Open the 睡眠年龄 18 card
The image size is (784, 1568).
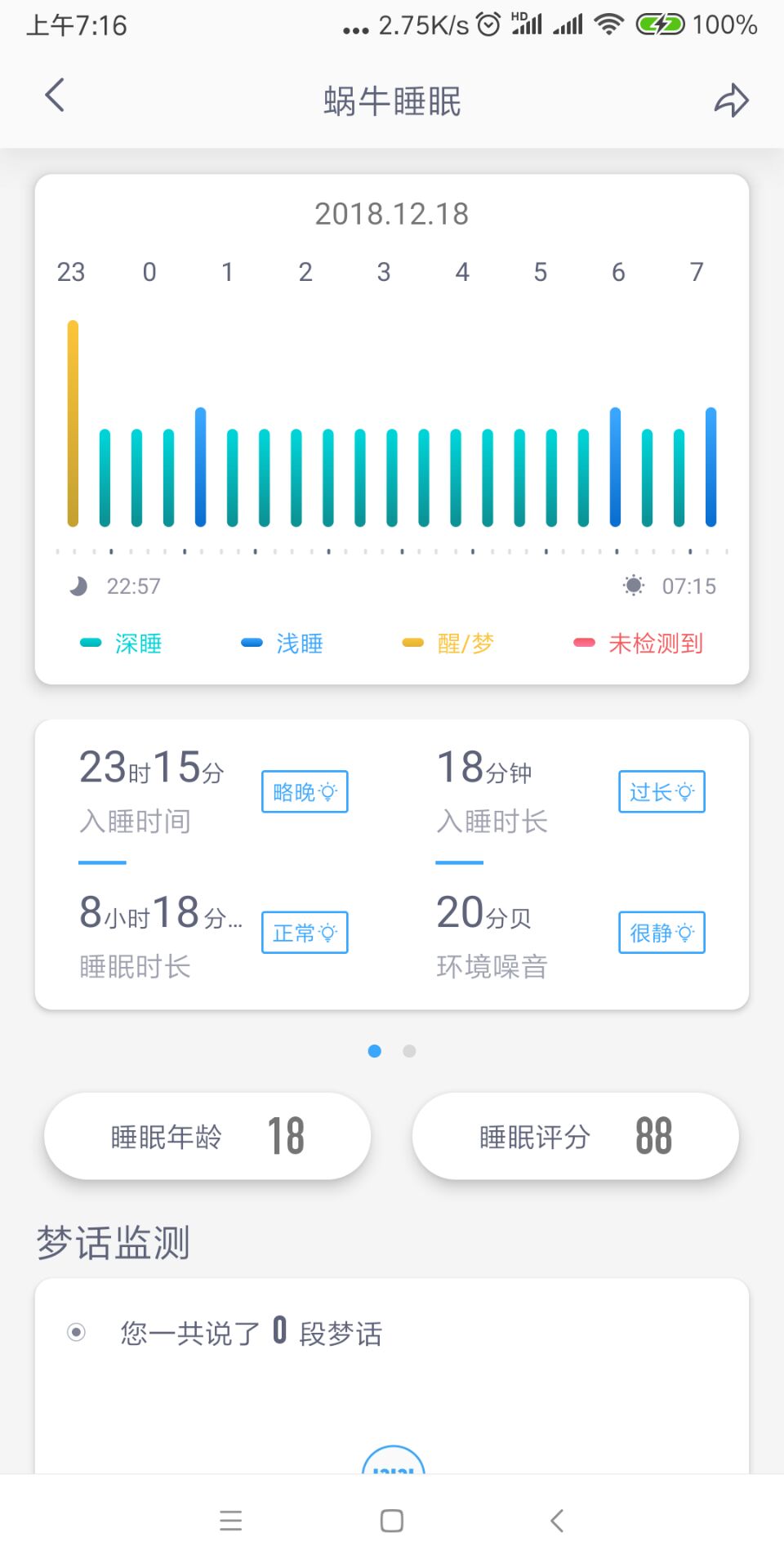tap(207, 1136)
